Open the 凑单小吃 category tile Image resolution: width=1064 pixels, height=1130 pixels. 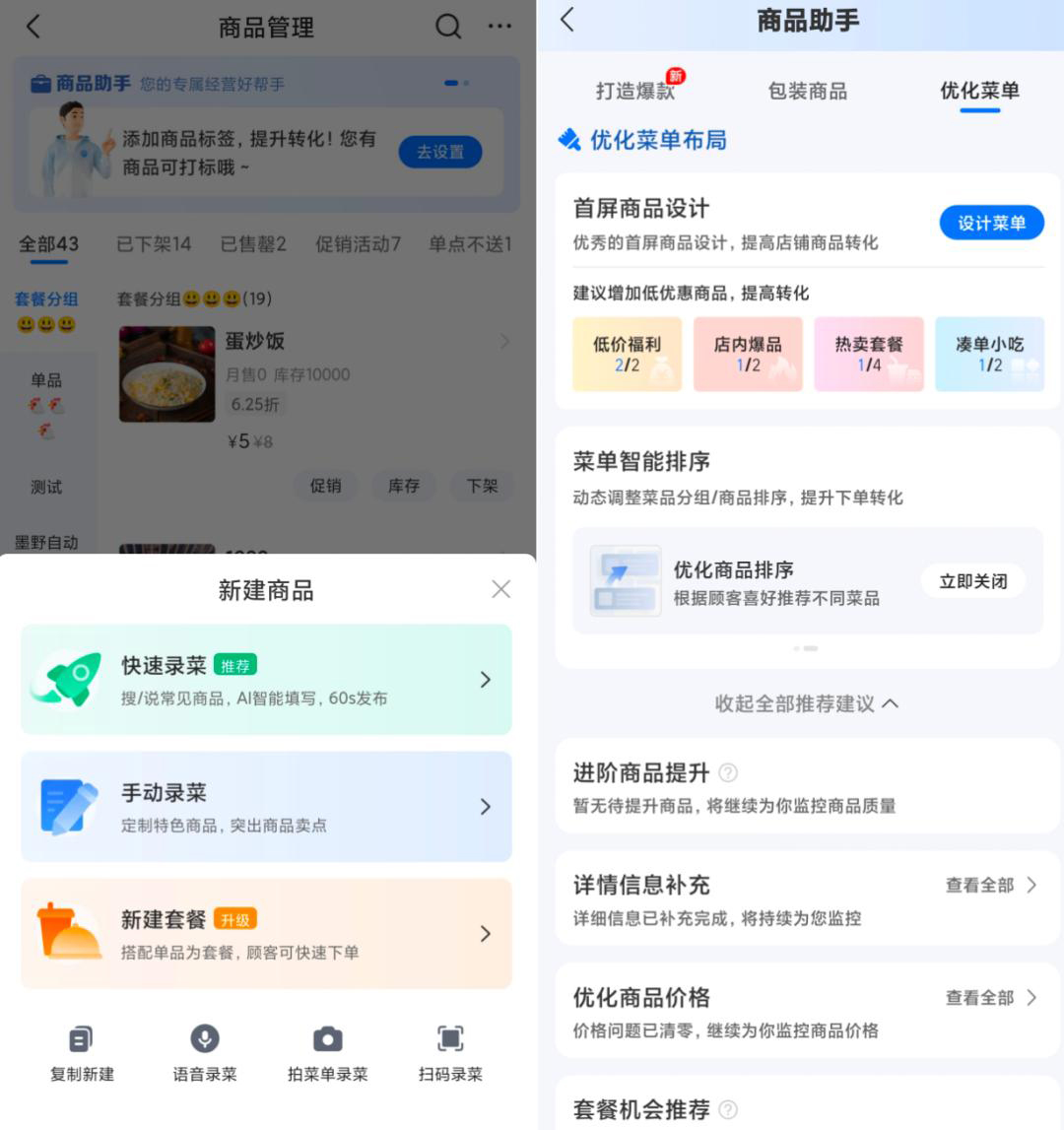pos(989,354)
